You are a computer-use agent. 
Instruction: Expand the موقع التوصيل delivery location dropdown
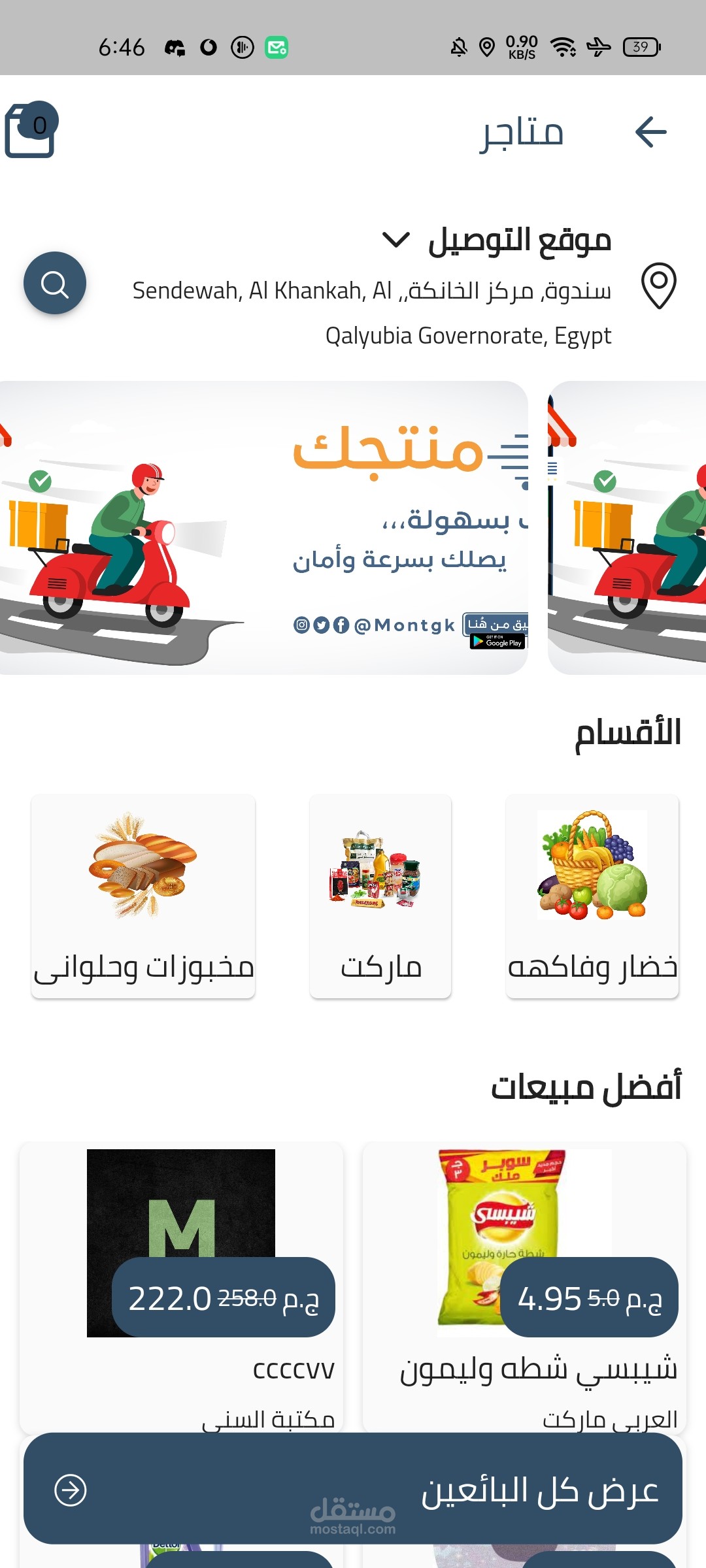[x=395, y=240]
